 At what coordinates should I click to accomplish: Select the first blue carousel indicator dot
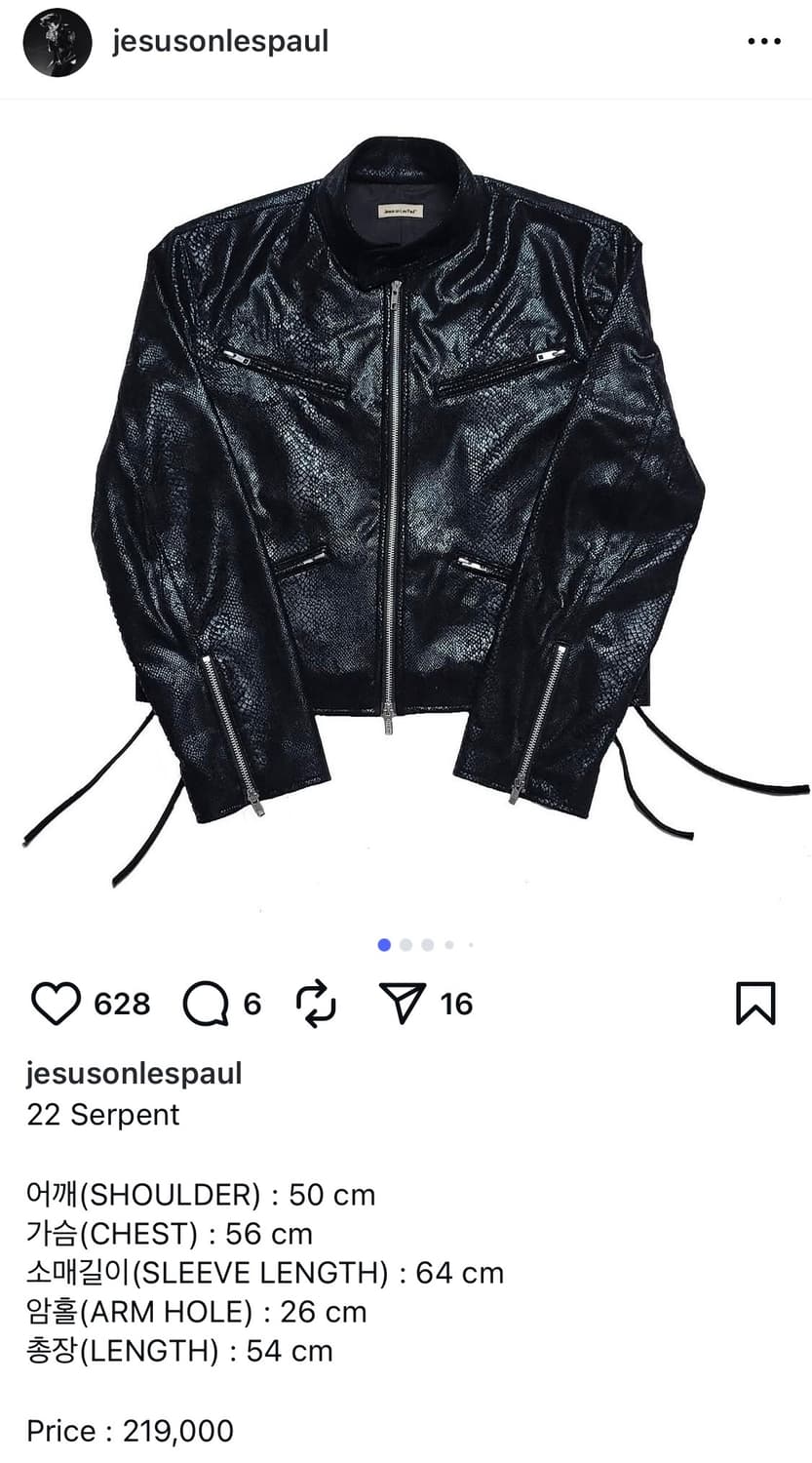pyautogui.click(x=383, y=944)
